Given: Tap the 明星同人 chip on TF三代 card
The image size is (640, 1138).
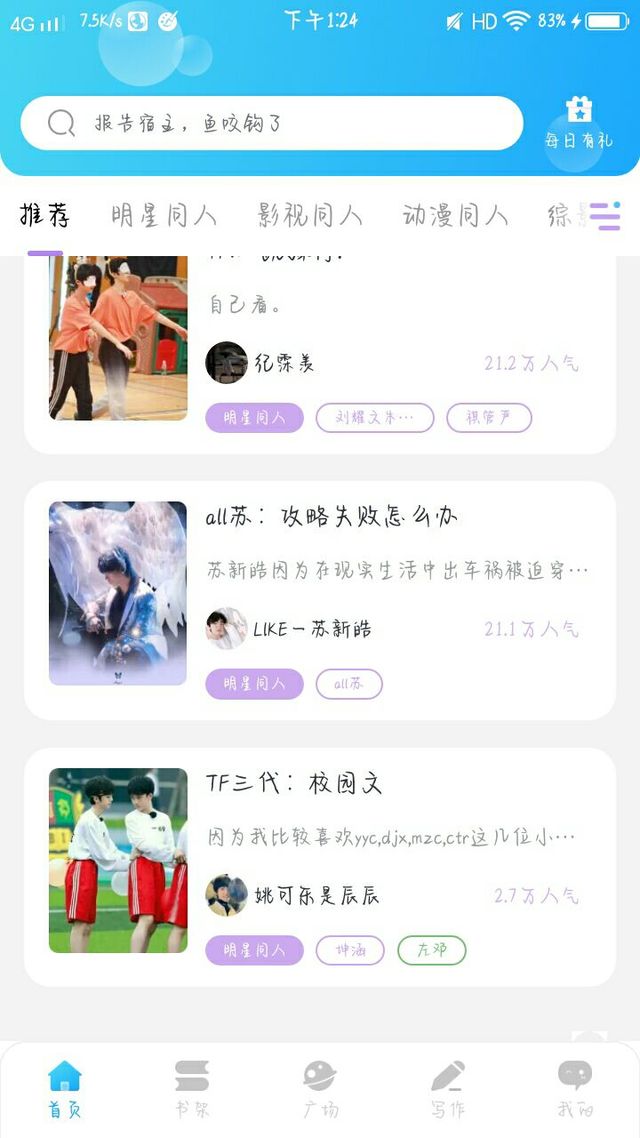Looking at the screenshot, I should pyautogui.click(x=254, y=950).
